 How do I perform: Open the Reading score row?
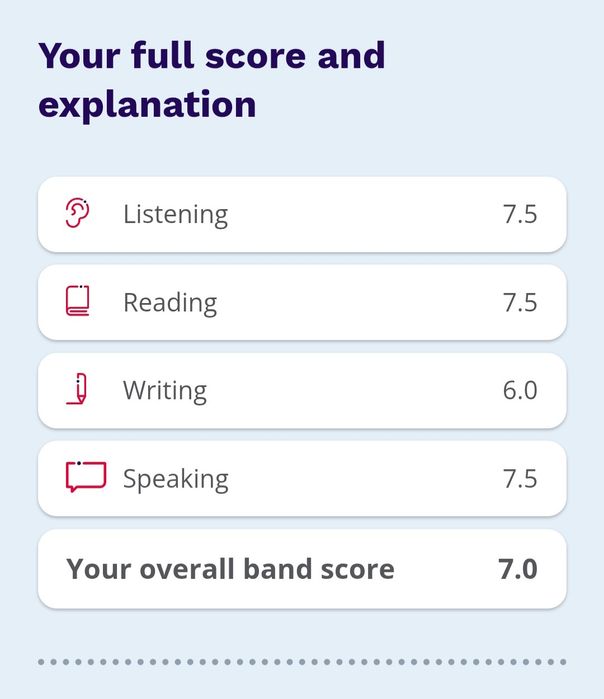coord(301,302)
